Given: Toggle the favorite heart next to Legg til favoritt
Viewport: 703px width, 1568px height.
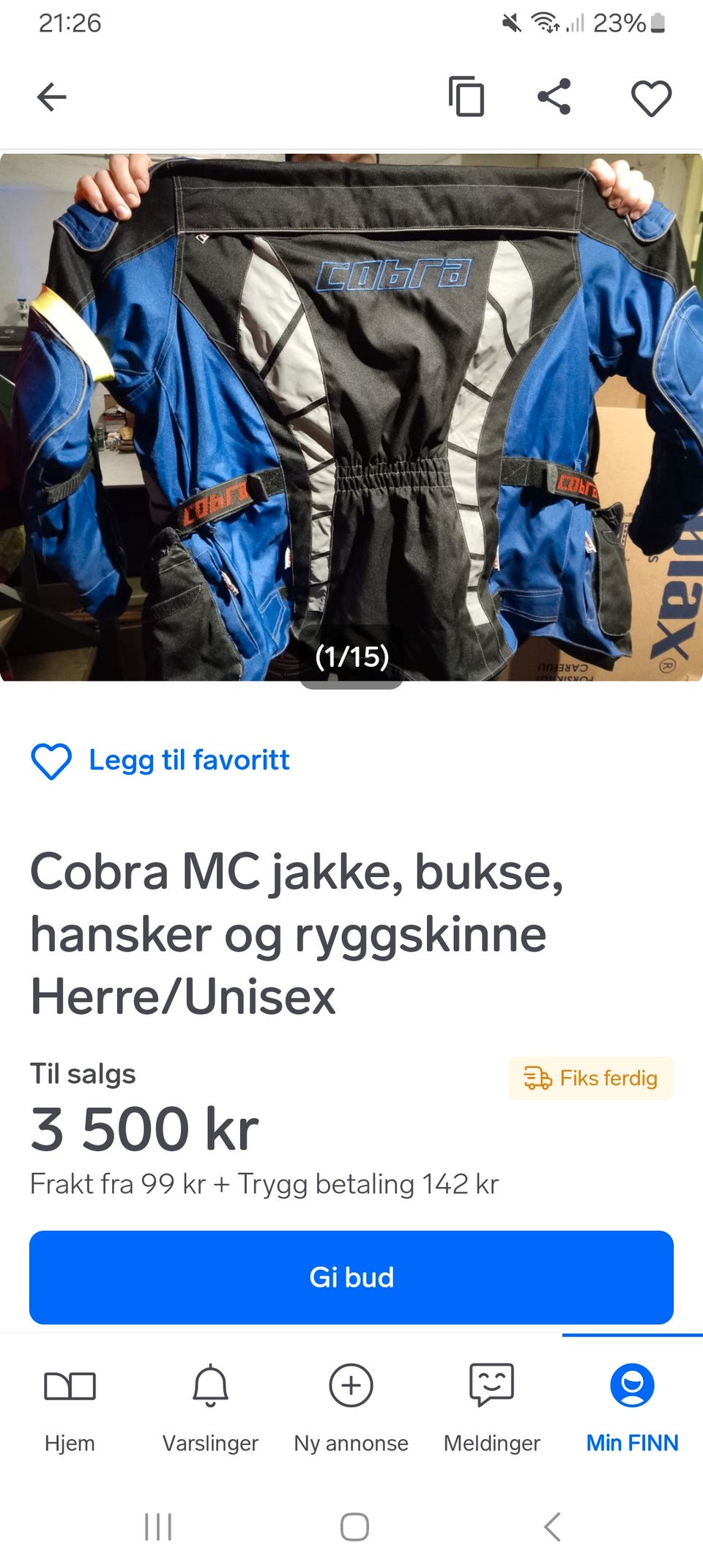Looking at the screenshot, I should 49,761.
